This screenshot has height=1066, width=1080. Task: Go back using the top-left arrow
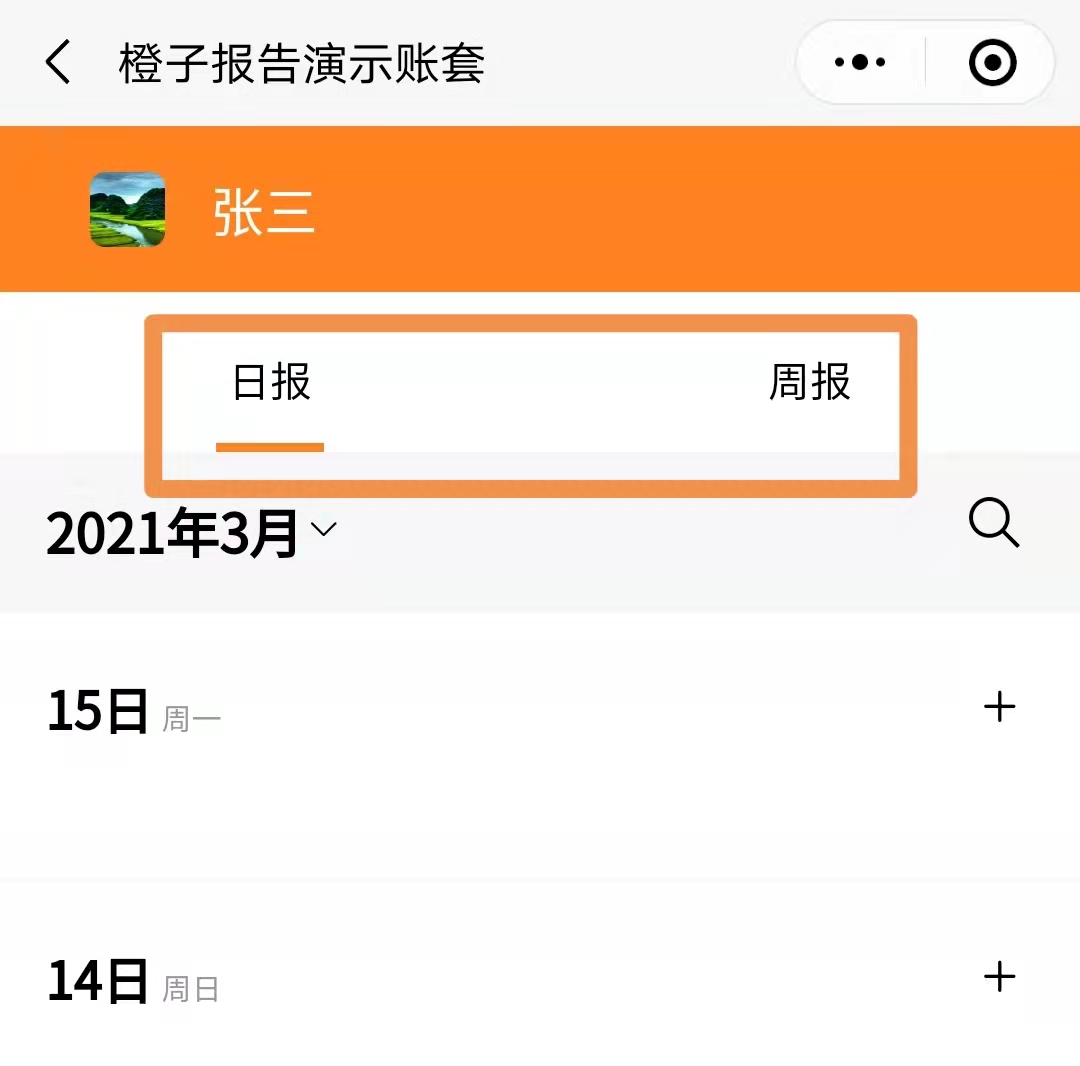click(58, 64)
